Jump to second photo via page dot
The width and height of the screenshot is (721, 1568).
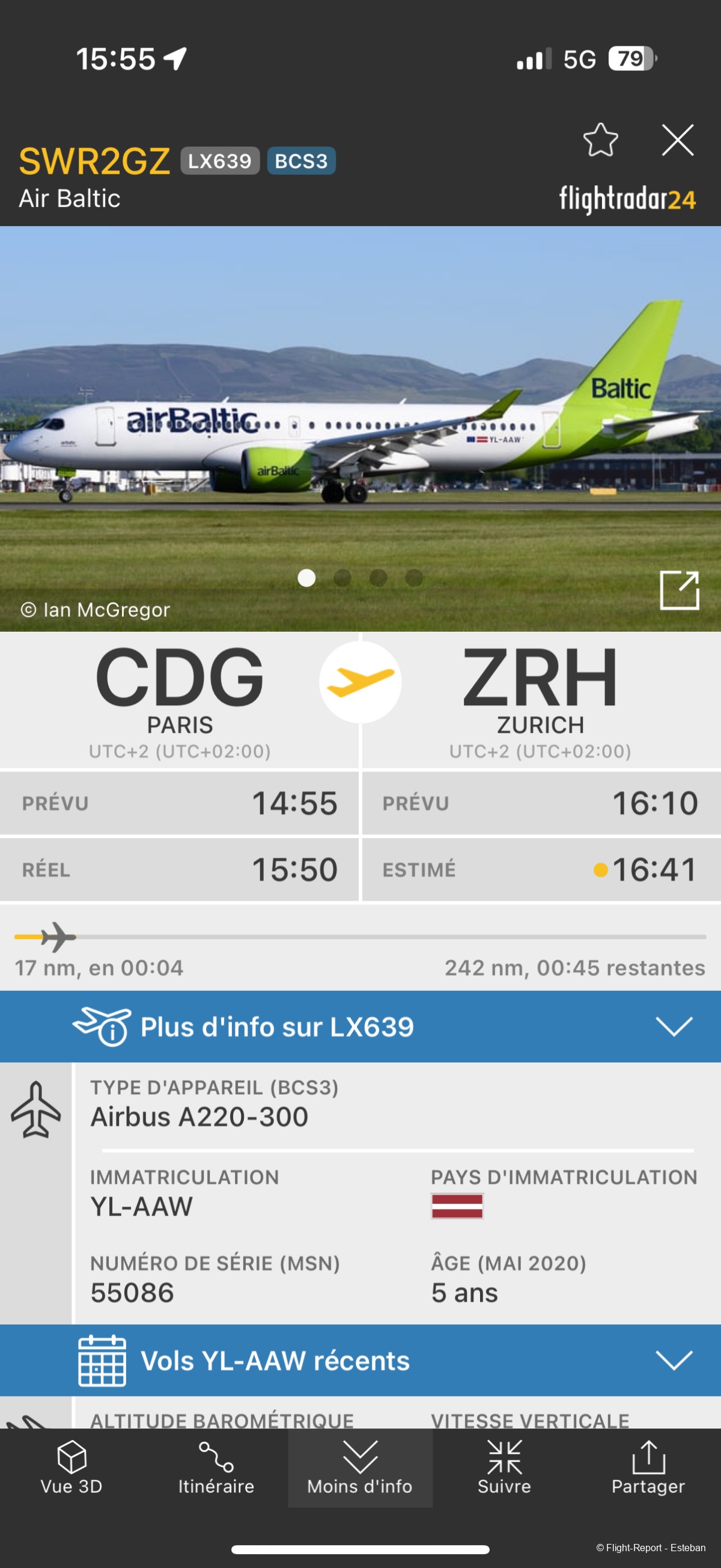342,578
